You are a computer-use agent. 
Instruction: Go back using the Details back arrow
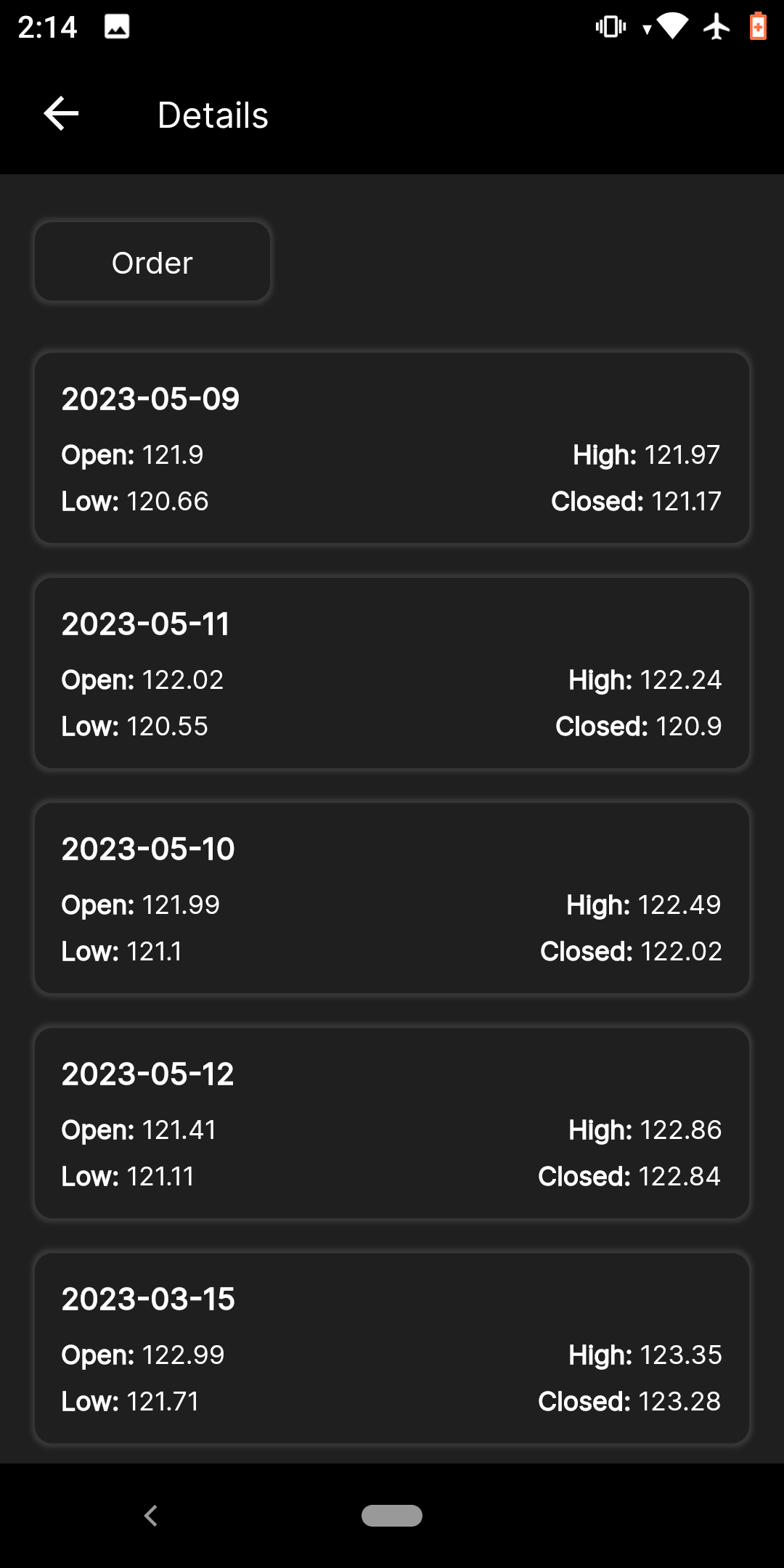[61, 114]
